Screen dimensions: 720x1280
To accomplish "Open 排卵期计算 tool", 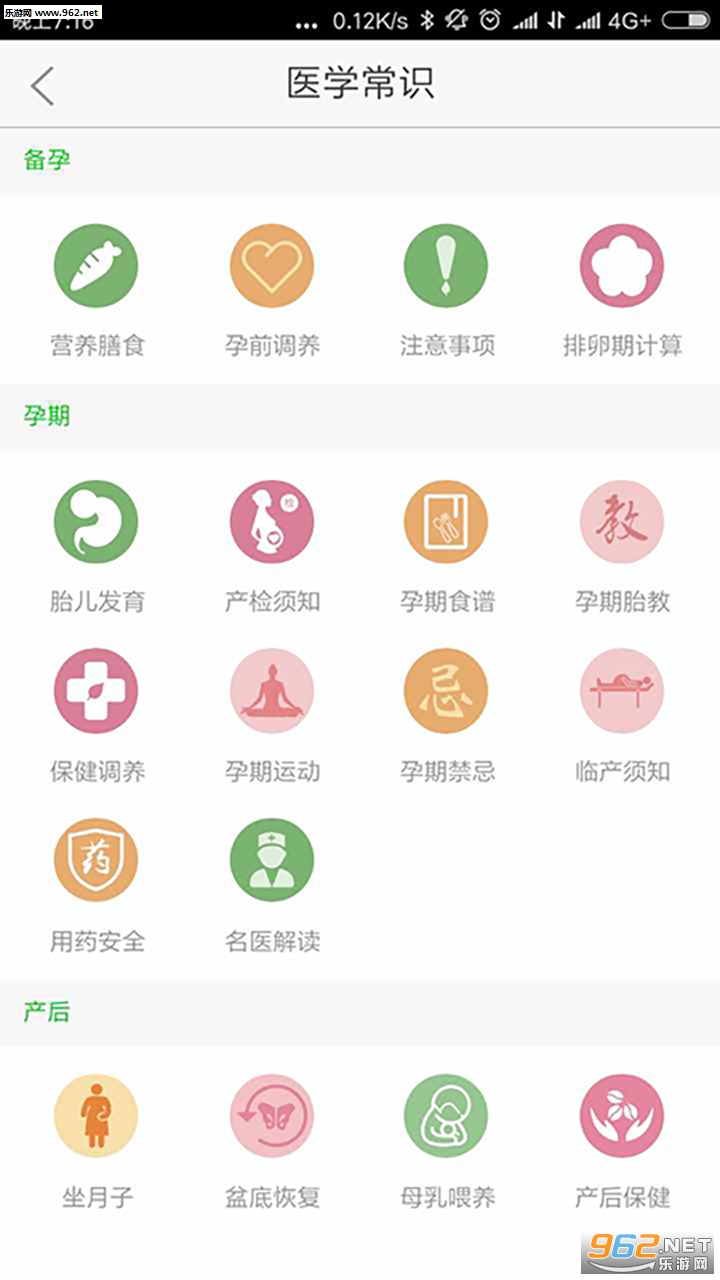I will tap(622, 267).
